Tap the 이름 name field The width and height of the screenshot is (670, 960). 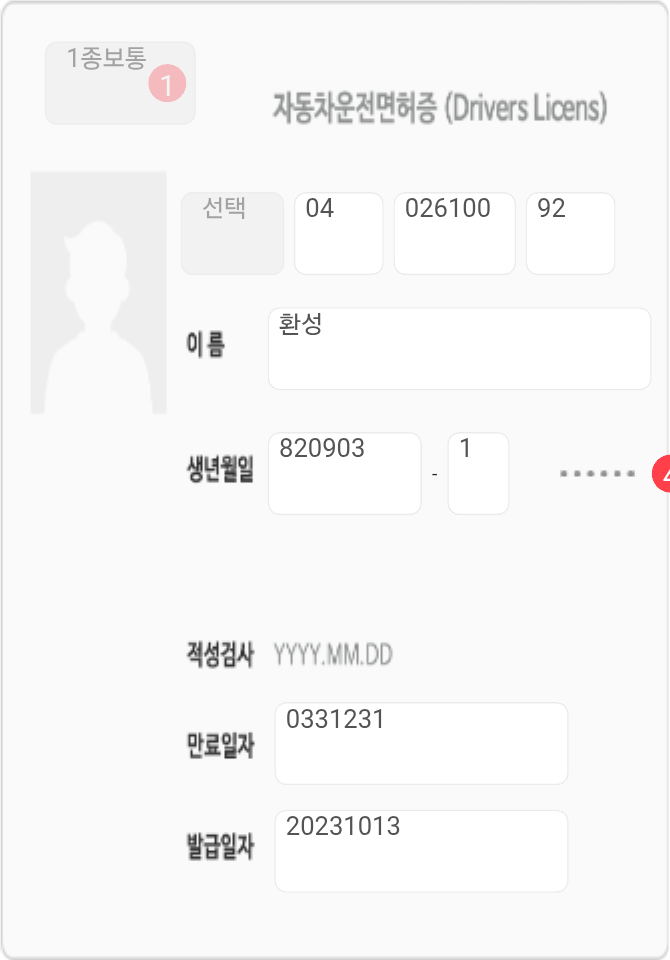tap(459, 348)
